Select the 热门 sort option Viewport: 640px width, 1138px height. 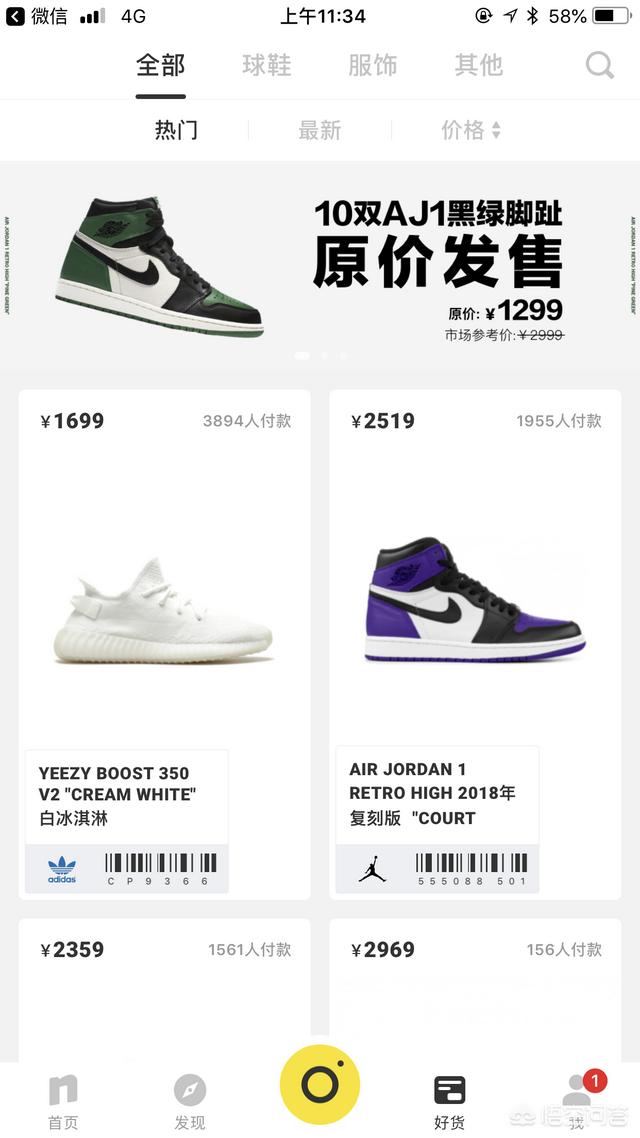pos(176,131)
